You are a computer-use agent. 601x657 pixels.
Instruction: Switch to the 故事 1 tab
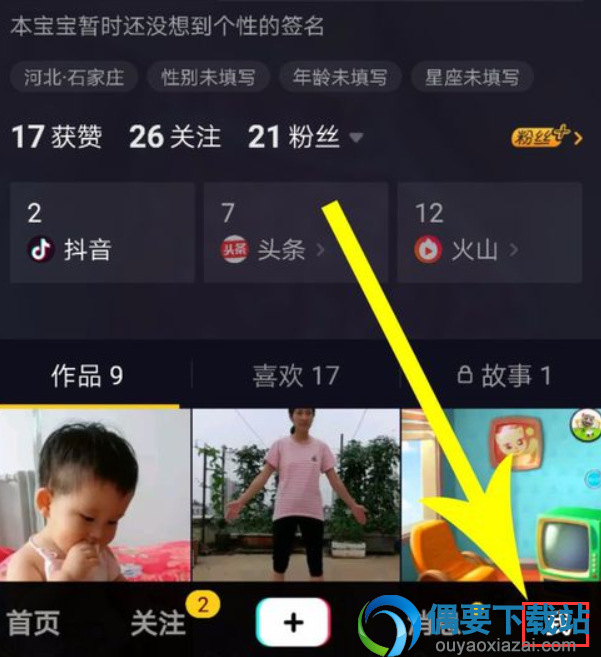pyautogui.click(x=504, y=376)
